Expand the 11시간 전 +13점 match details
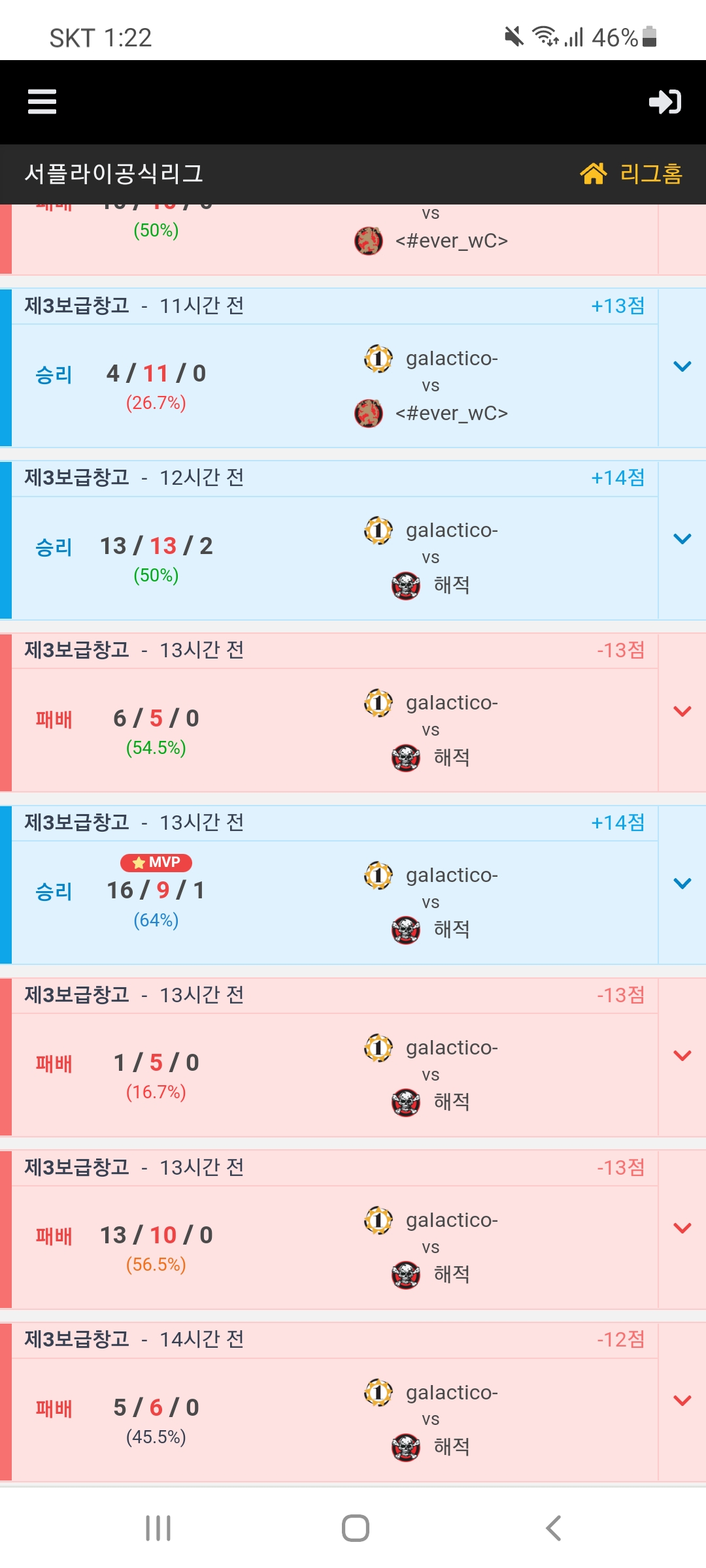Viewport: 706px width, 1568px height. click(682, 367)
